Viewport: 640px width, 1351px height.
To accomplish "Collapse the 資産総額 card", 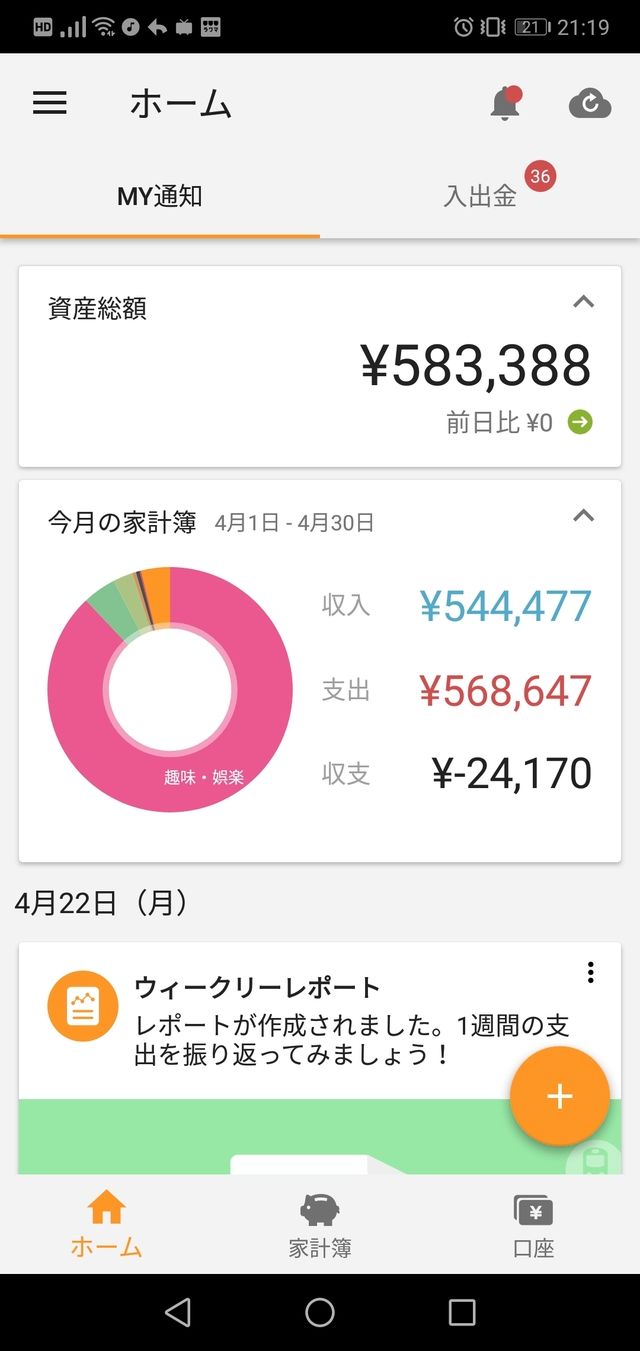I will click(x=583, y=301).
